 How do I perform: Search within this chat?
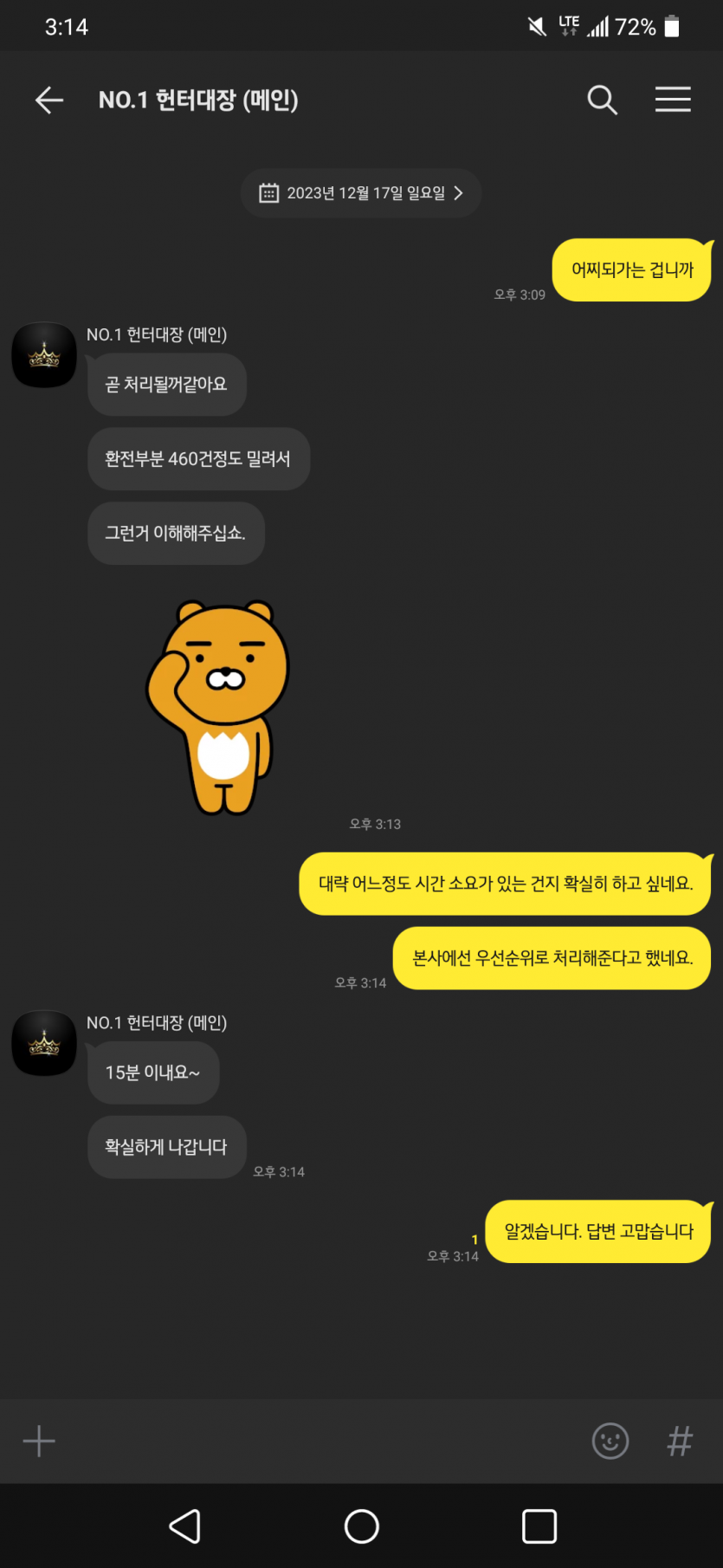602,100
